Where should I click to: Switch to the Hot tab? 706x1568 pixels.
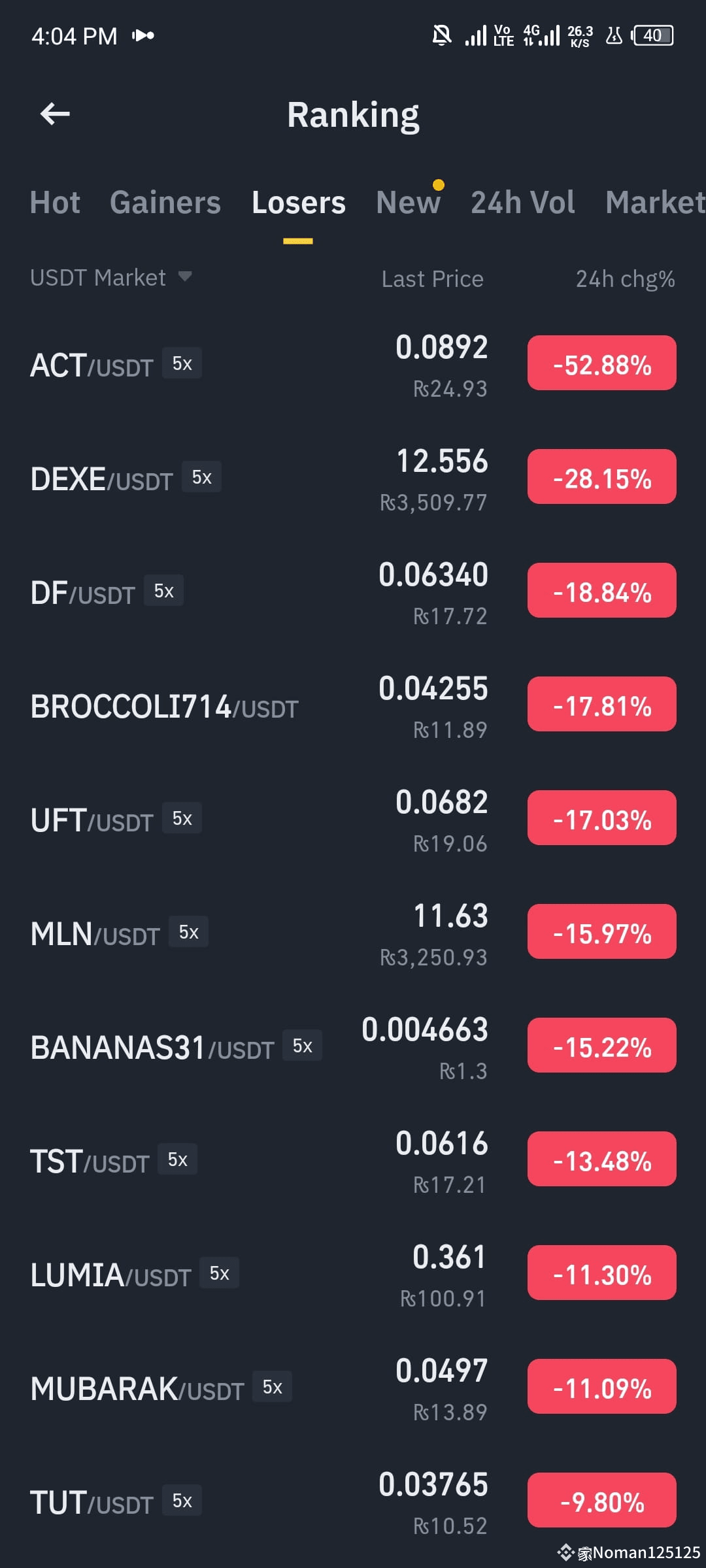(x=55, y=203)
